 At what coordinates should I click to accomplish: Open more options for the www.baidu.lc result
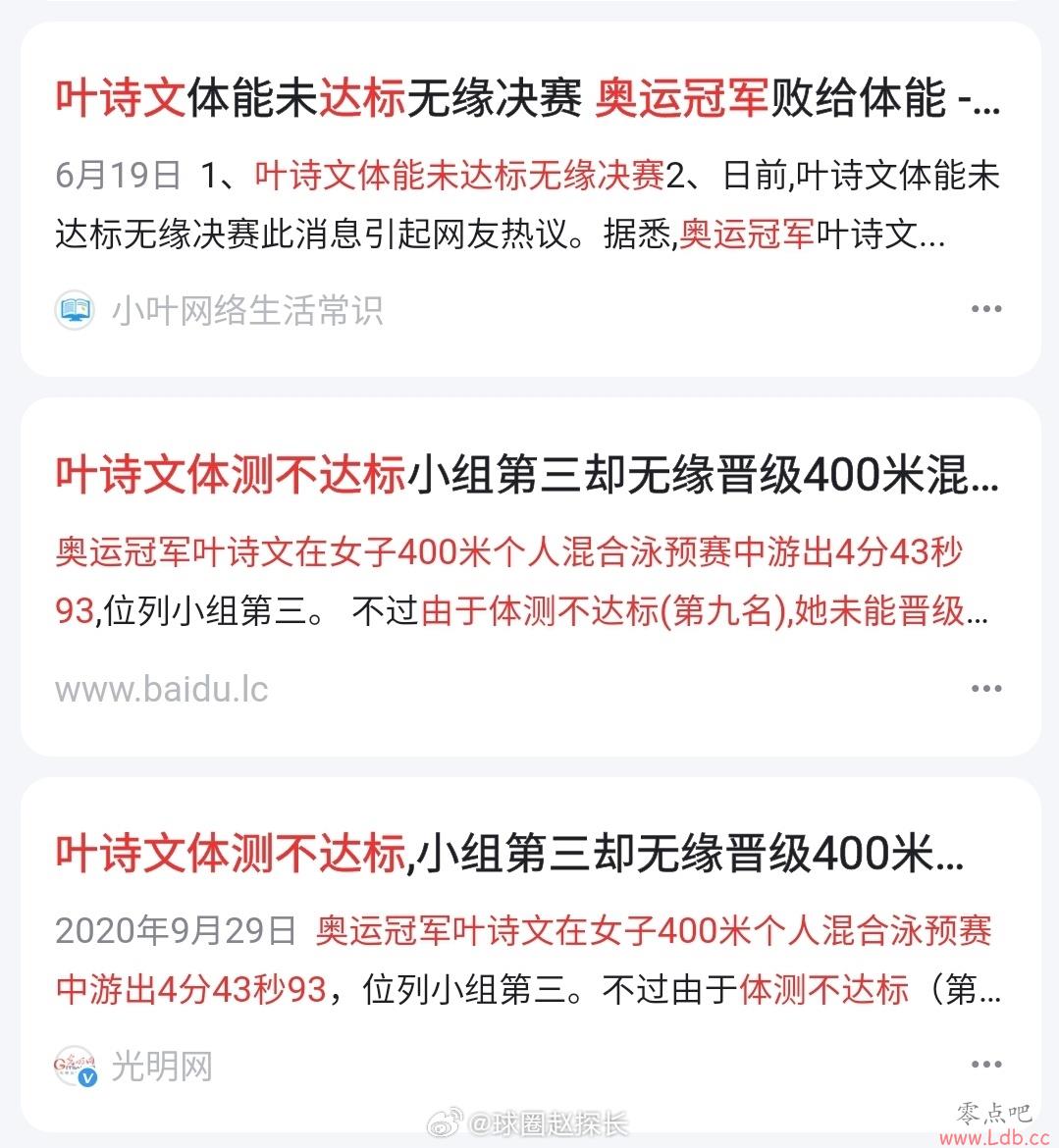(985, 689)
